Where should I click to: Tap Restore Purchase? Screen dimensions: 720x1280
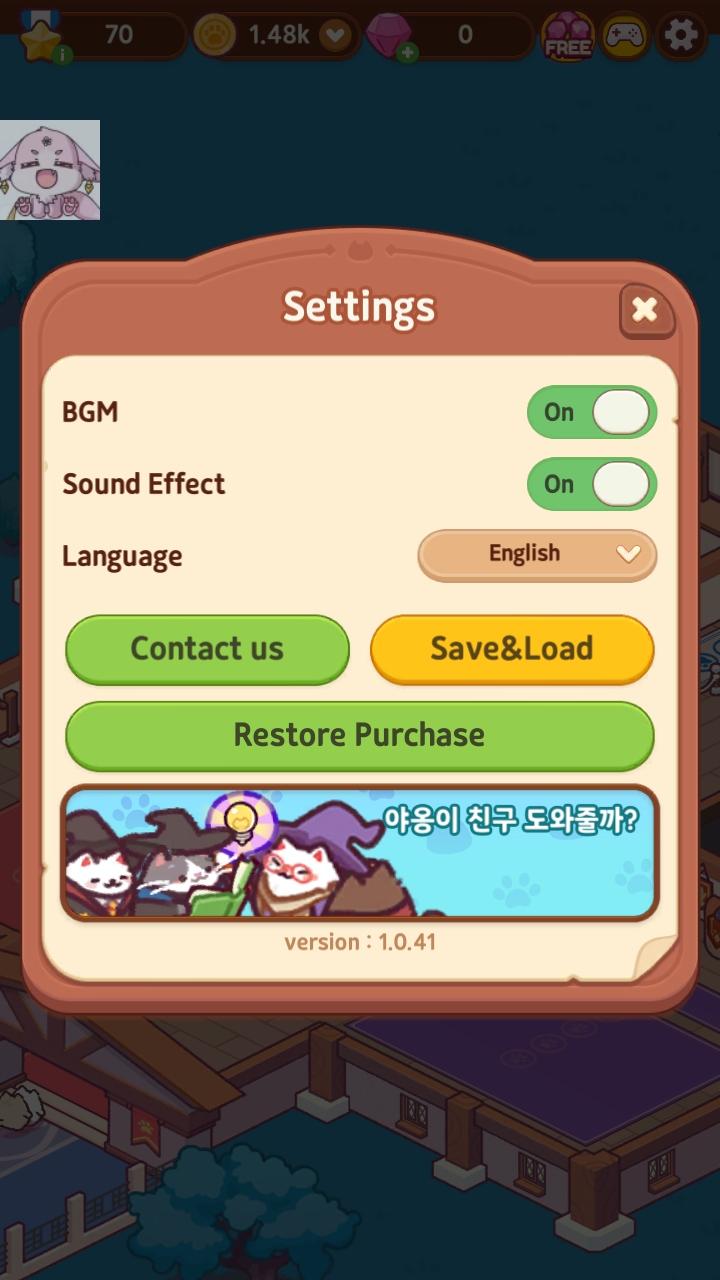(x=360, y=735)
